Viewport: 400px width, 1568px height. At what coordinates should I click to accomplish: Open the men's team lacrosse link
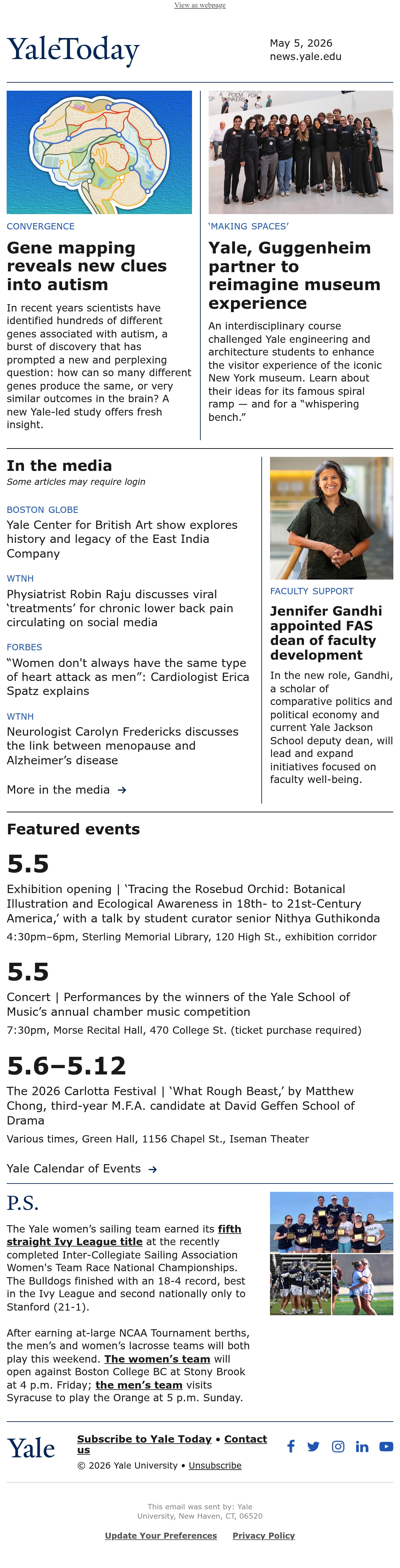tap(139, 1385)
